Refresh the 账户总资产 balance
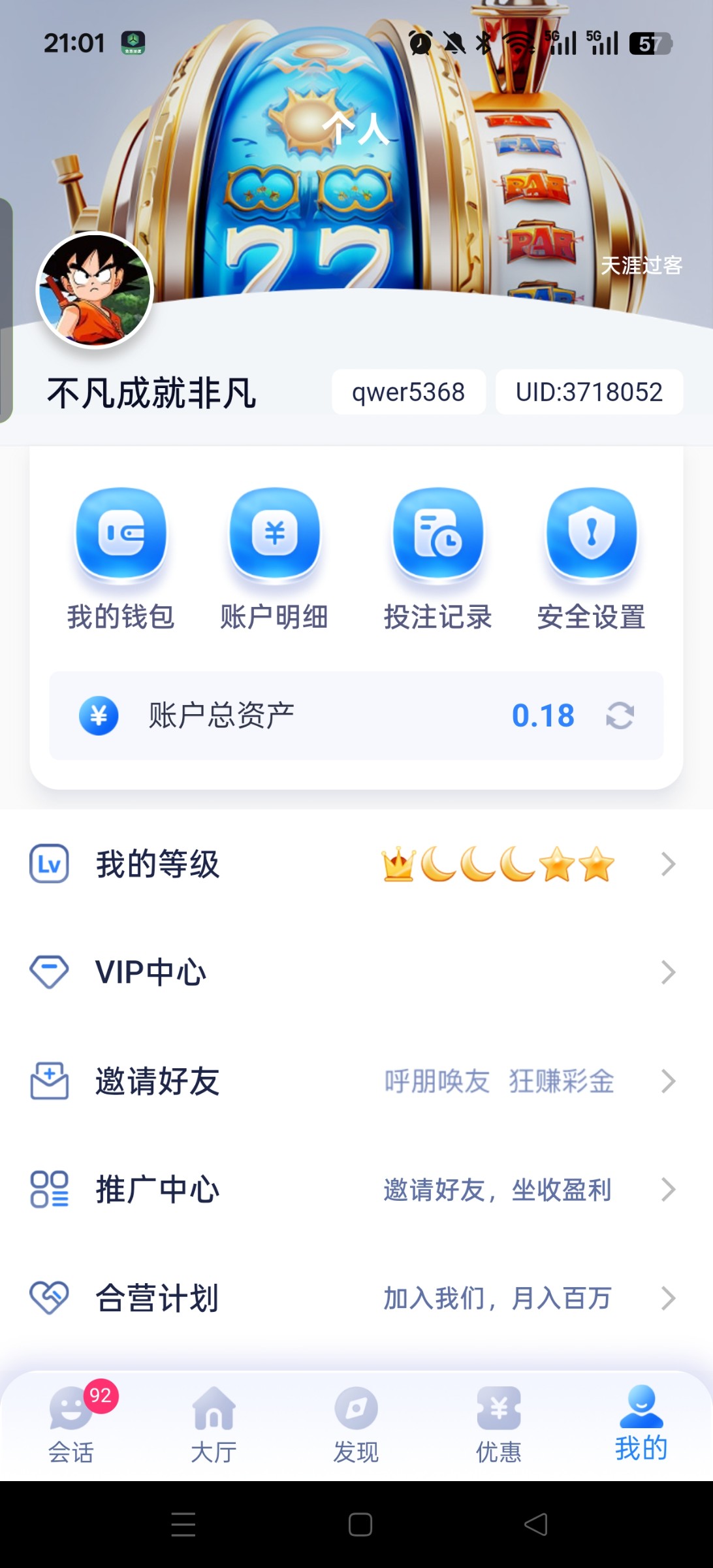Image resolution: width=713 pixels, height=1568 pixels. (620, 715)
